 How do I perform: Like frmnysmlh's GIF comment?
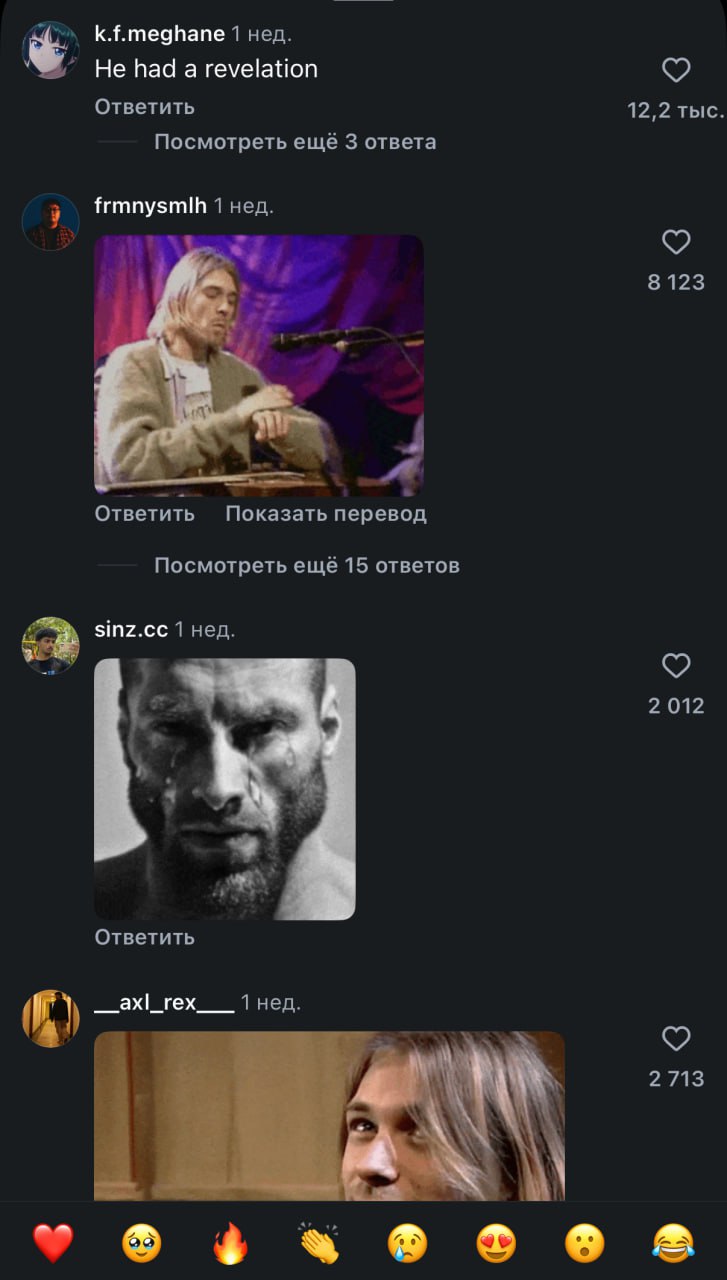click(x=676, y=242)
